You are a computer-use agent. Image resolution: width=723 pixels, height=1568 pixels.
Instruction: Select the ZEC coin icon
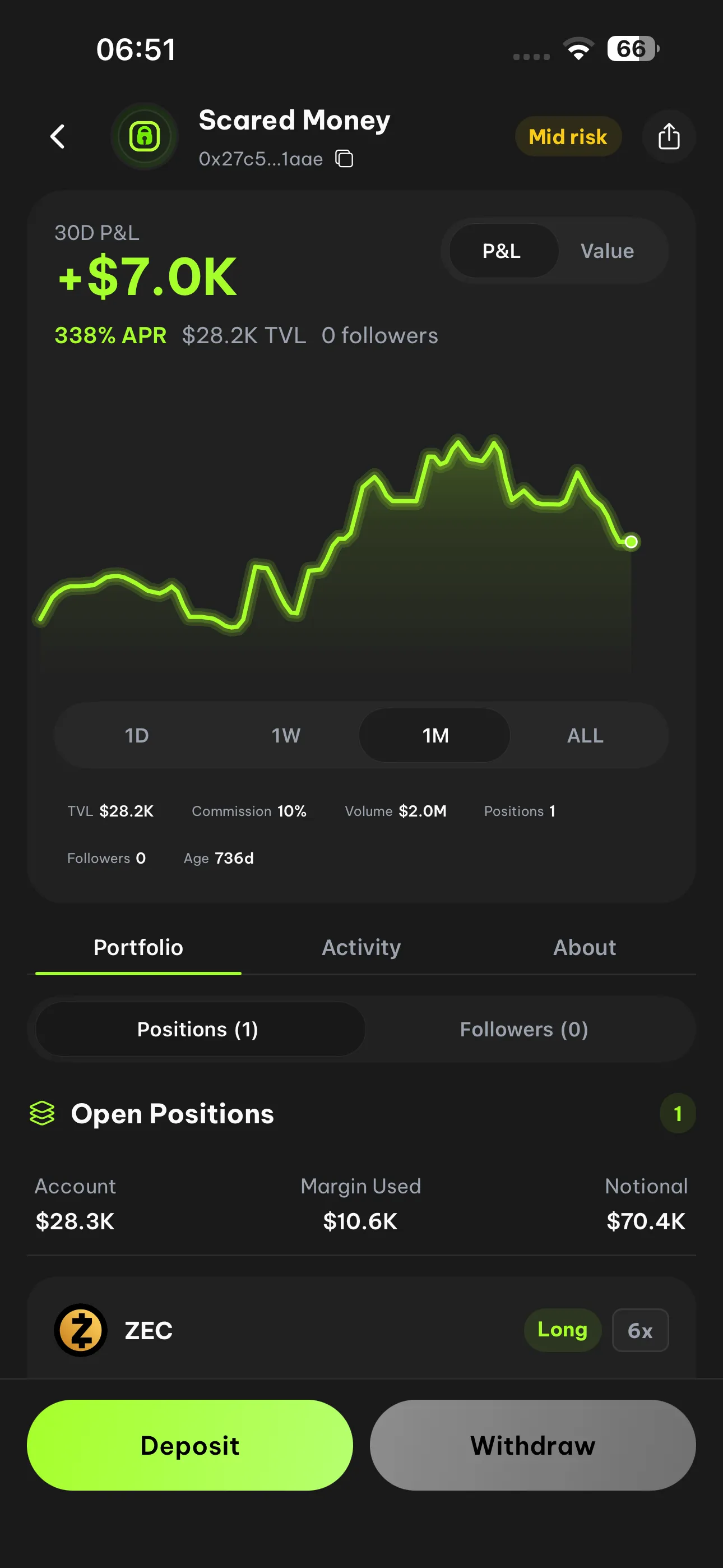pos(81,1331)
